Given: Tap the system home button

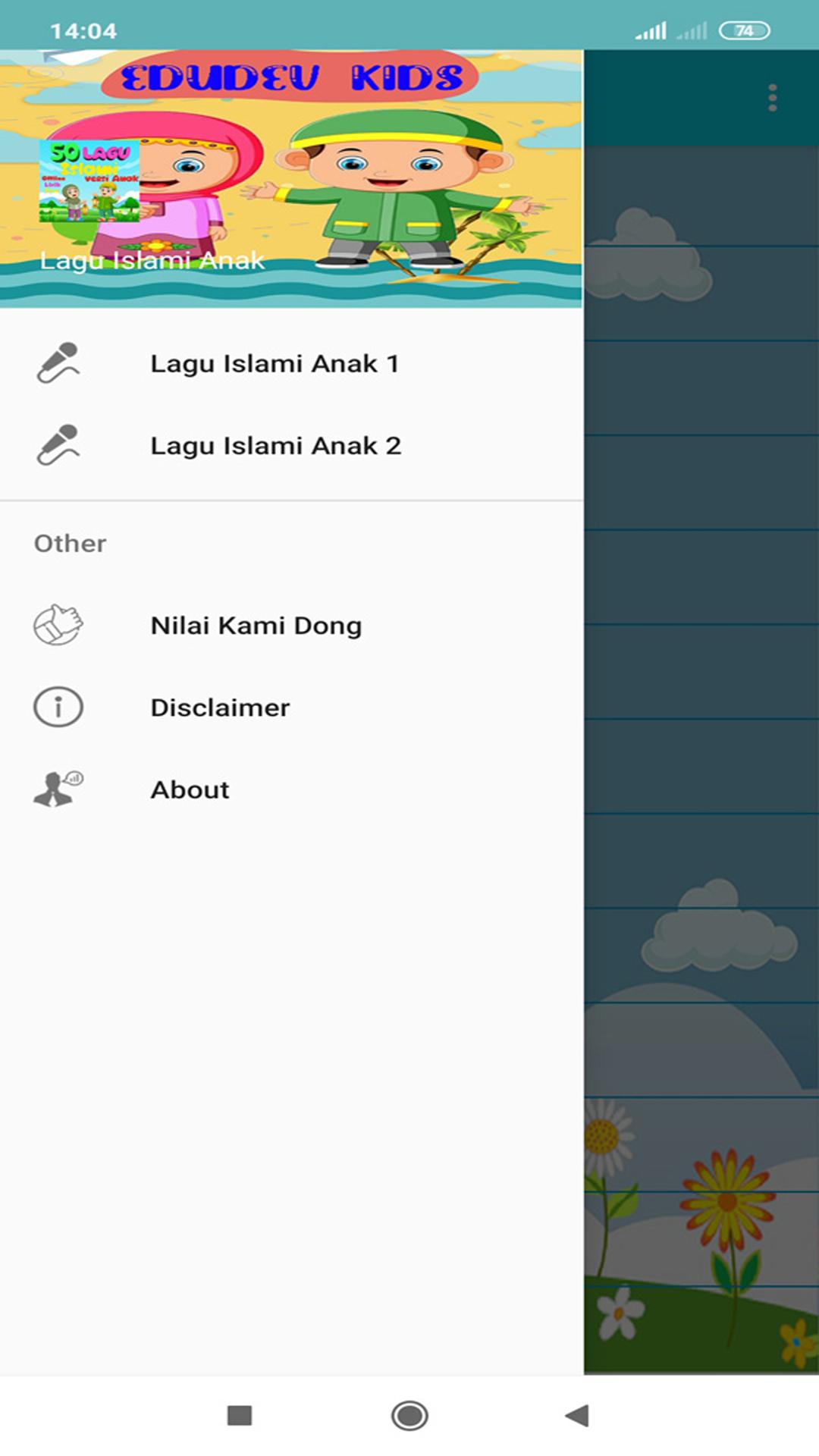Looking at the screenshot, I should click(x=409, y=1415).
